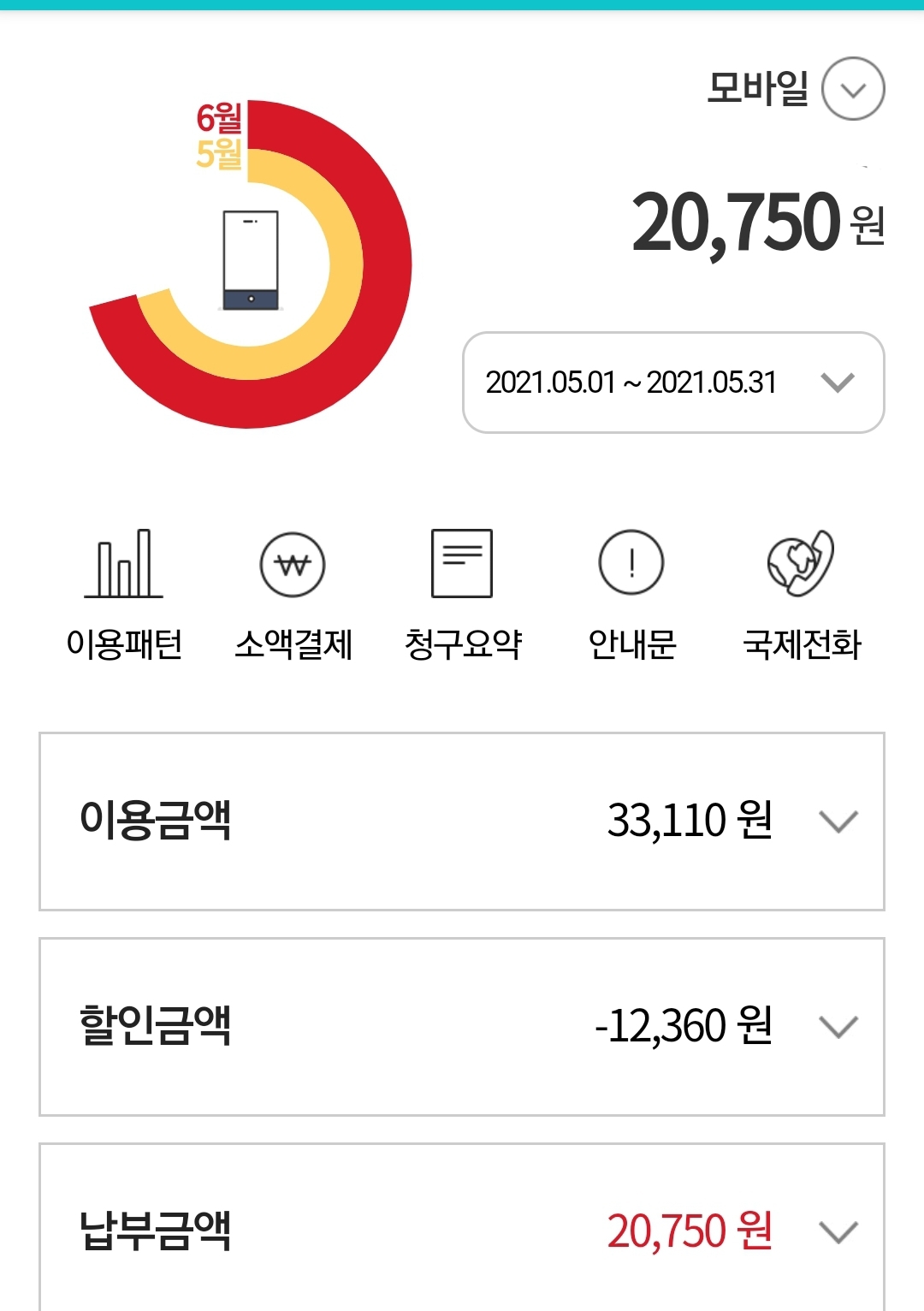Open 안내문 notices
Viewport: 924px width, 1311px height.
point(631,594)
